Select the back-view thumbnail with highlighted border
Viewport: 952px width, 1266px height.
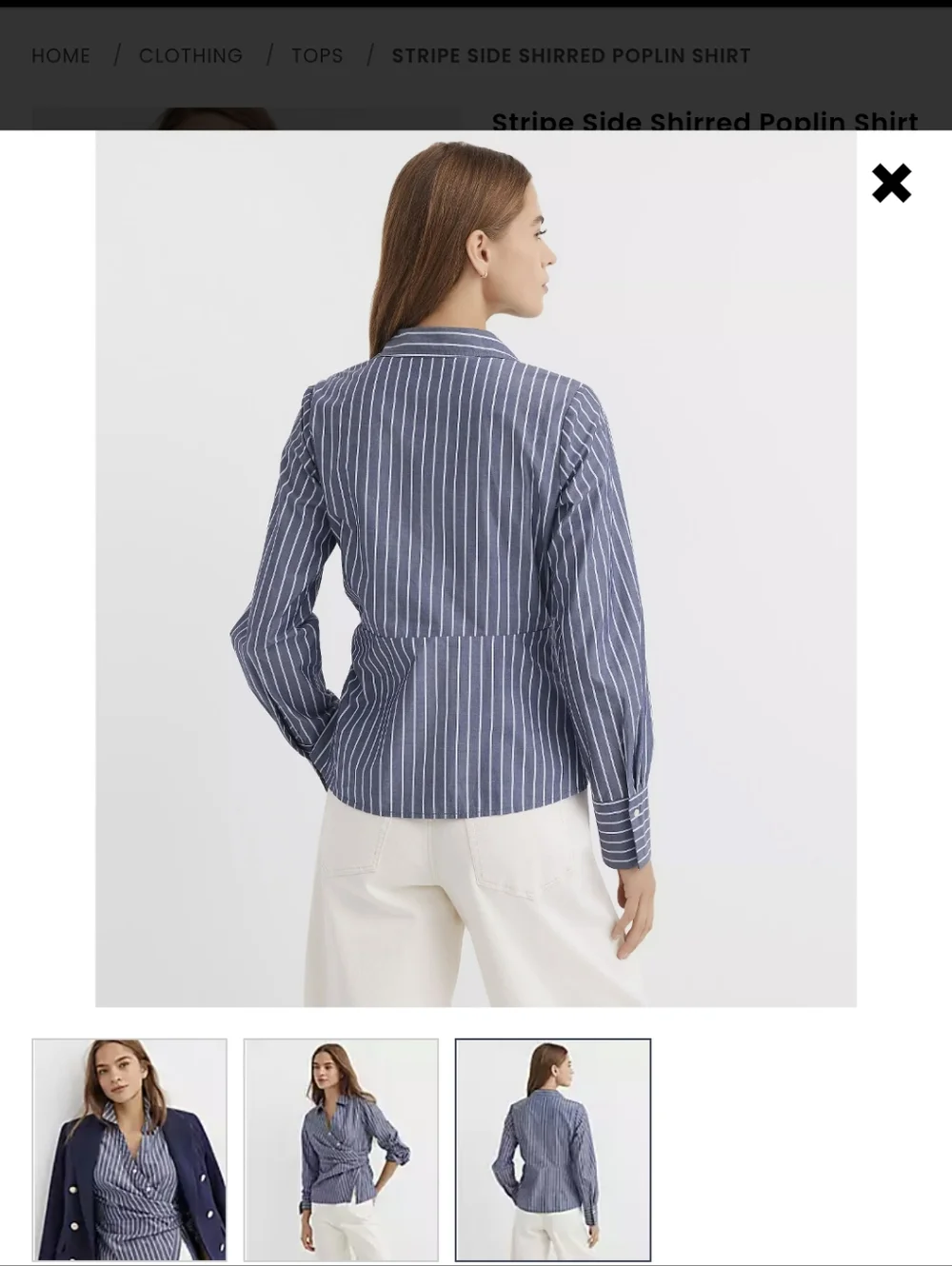(553, 1146)
